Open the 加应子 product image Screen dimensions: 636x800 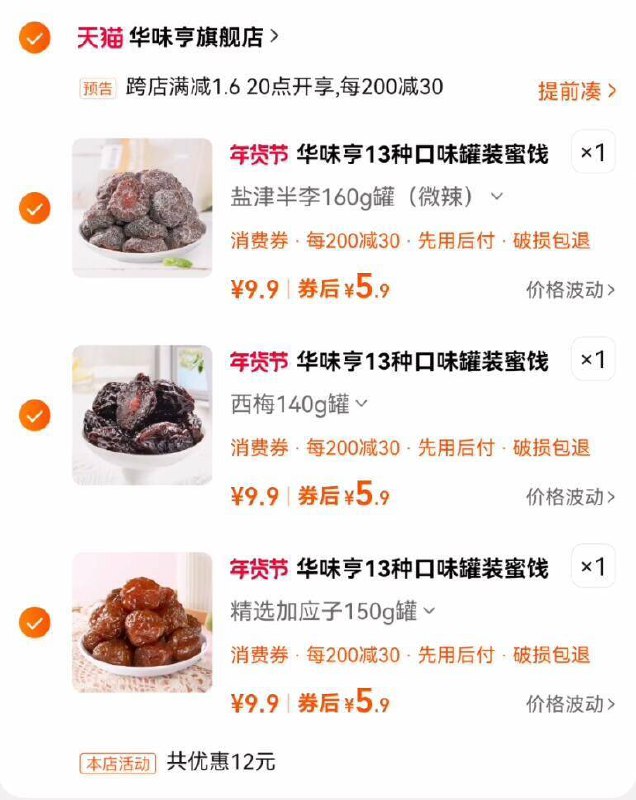tap(142, 621)
